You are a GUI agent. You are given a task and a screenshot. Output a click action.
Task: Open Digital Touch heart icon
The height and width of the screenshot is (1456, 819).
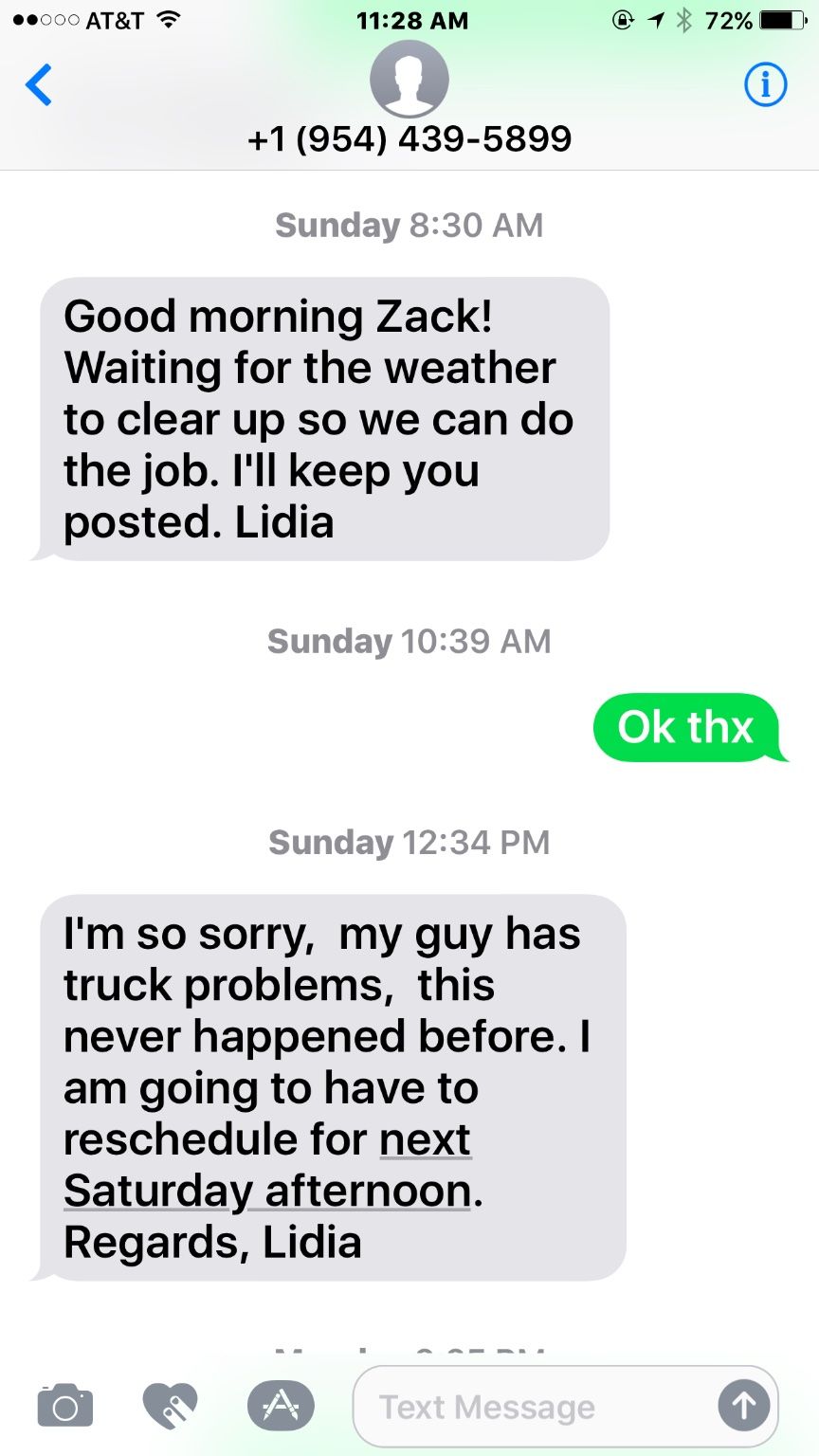[171, 1405]
